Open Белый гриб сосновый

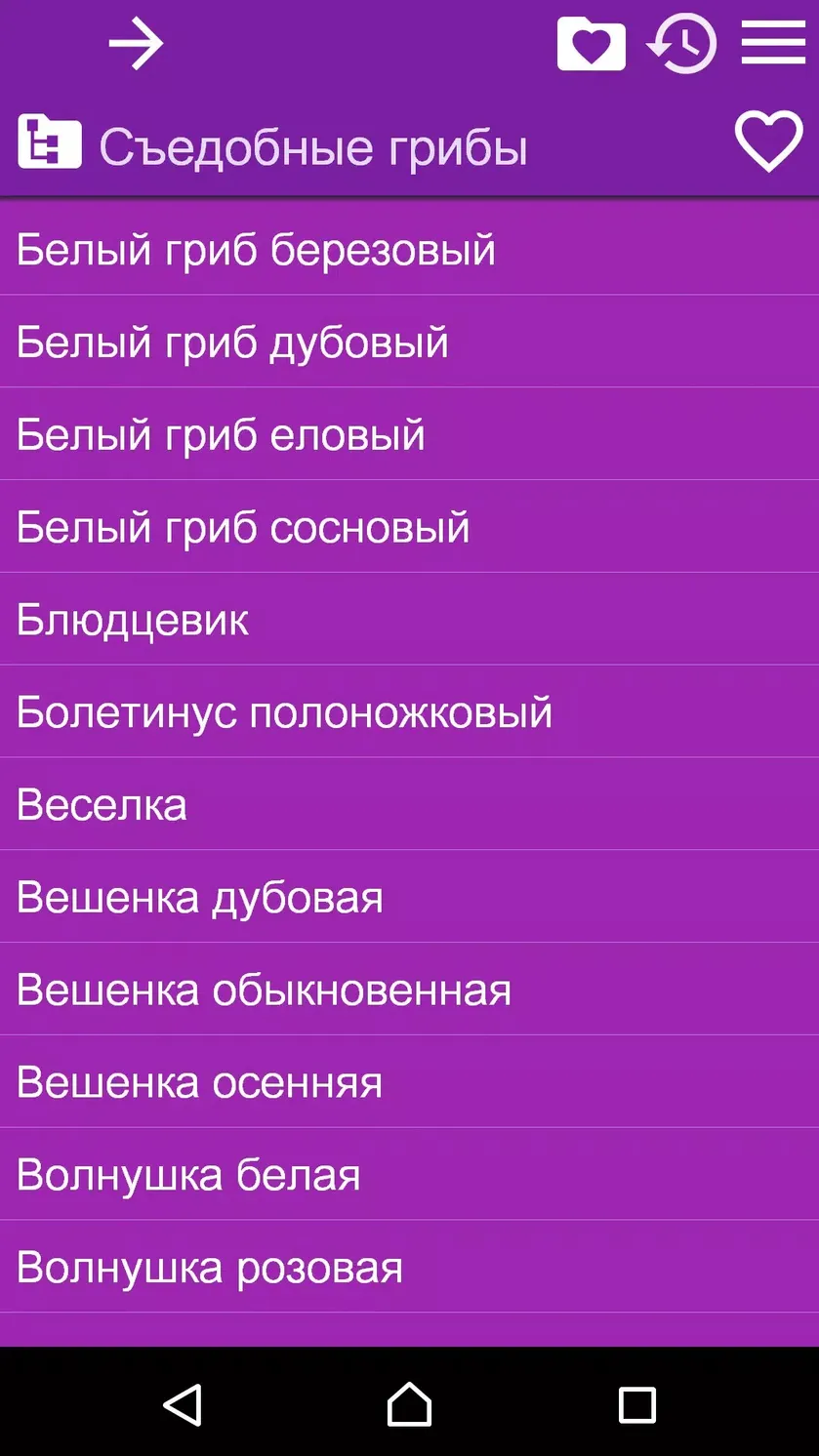click(x=409, y=527)
